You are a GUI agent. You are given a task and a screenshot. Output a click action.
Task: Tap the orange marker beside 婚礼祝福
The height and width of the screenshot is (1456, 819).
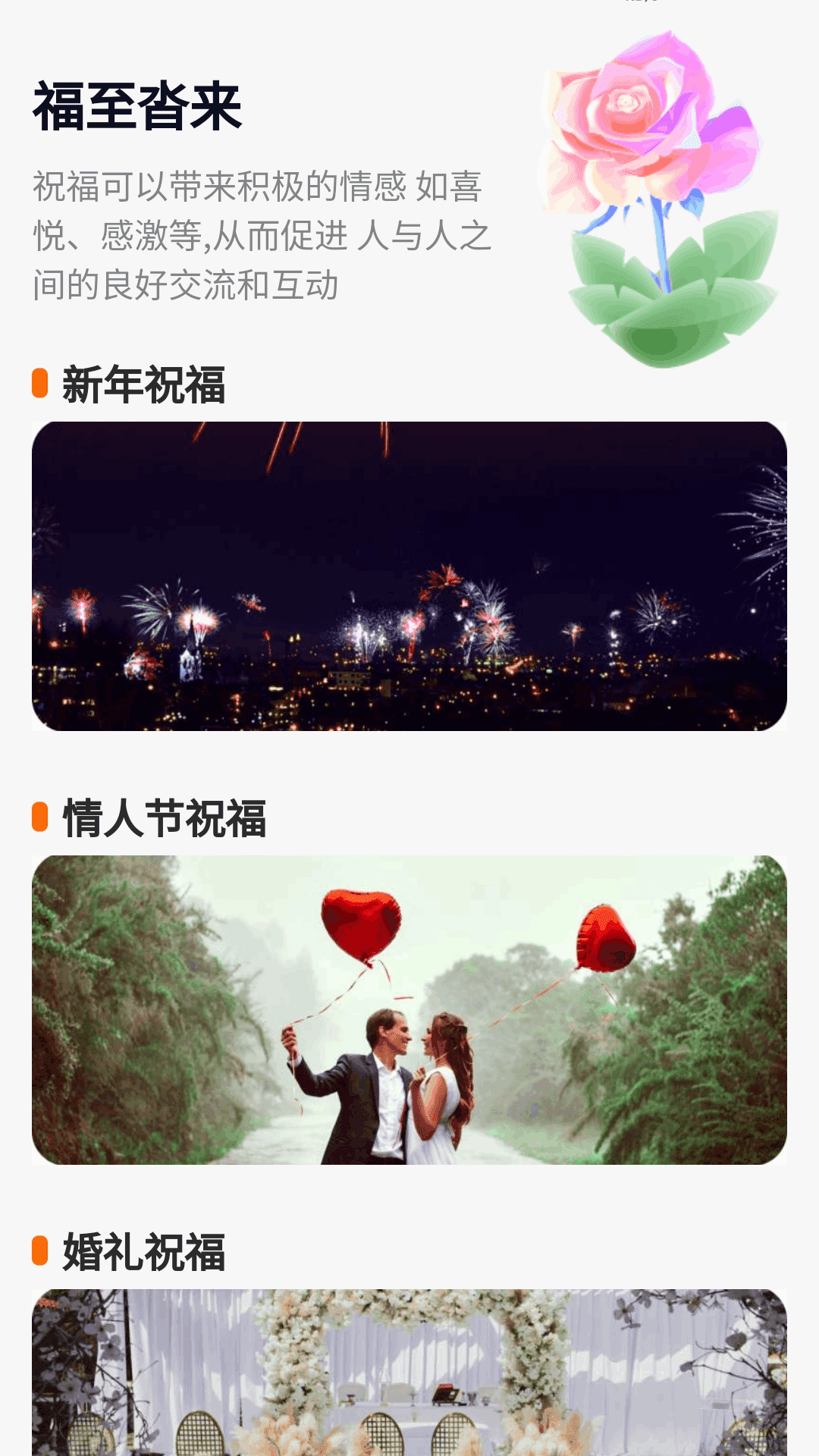(39, 1246)
